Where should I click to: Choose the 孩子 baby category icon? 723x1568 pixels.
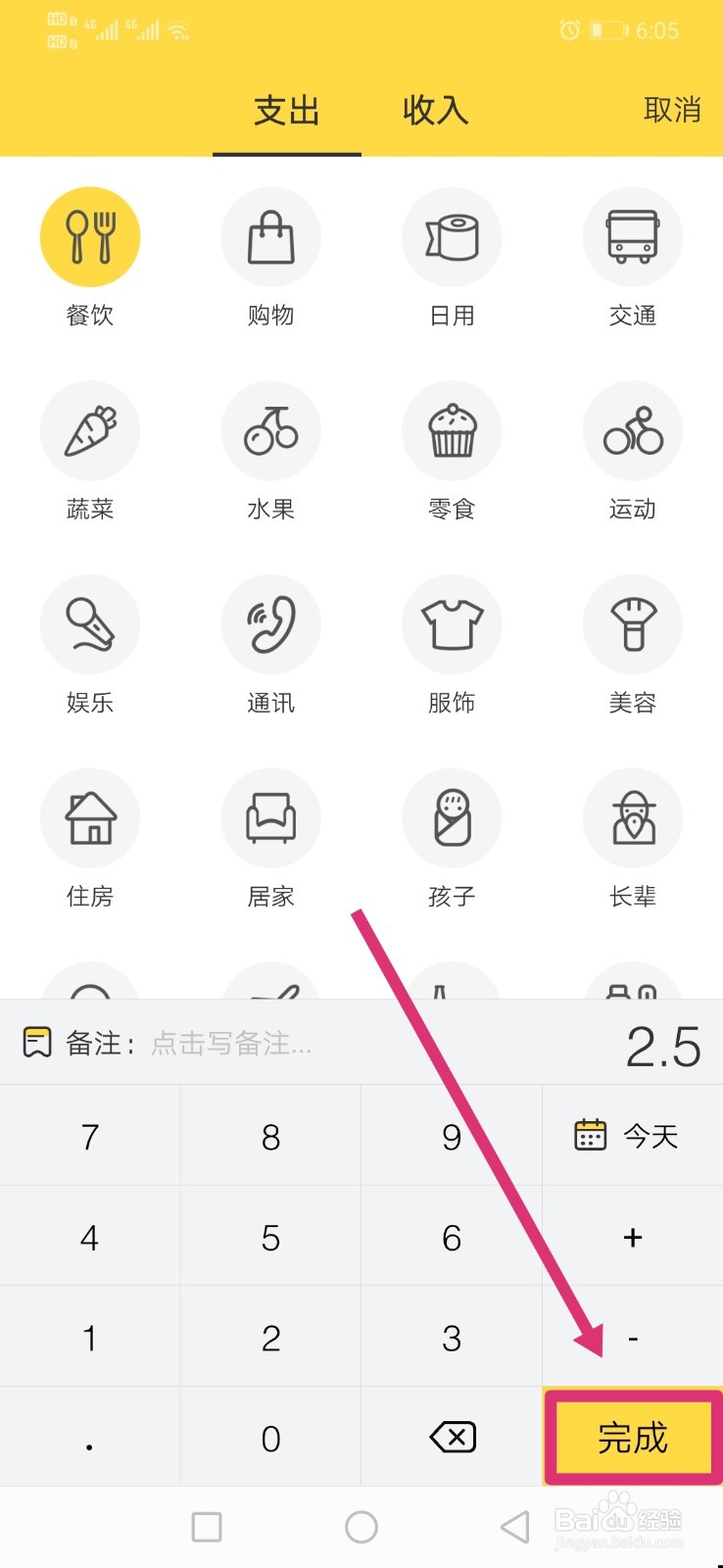[x=451, y=818]
